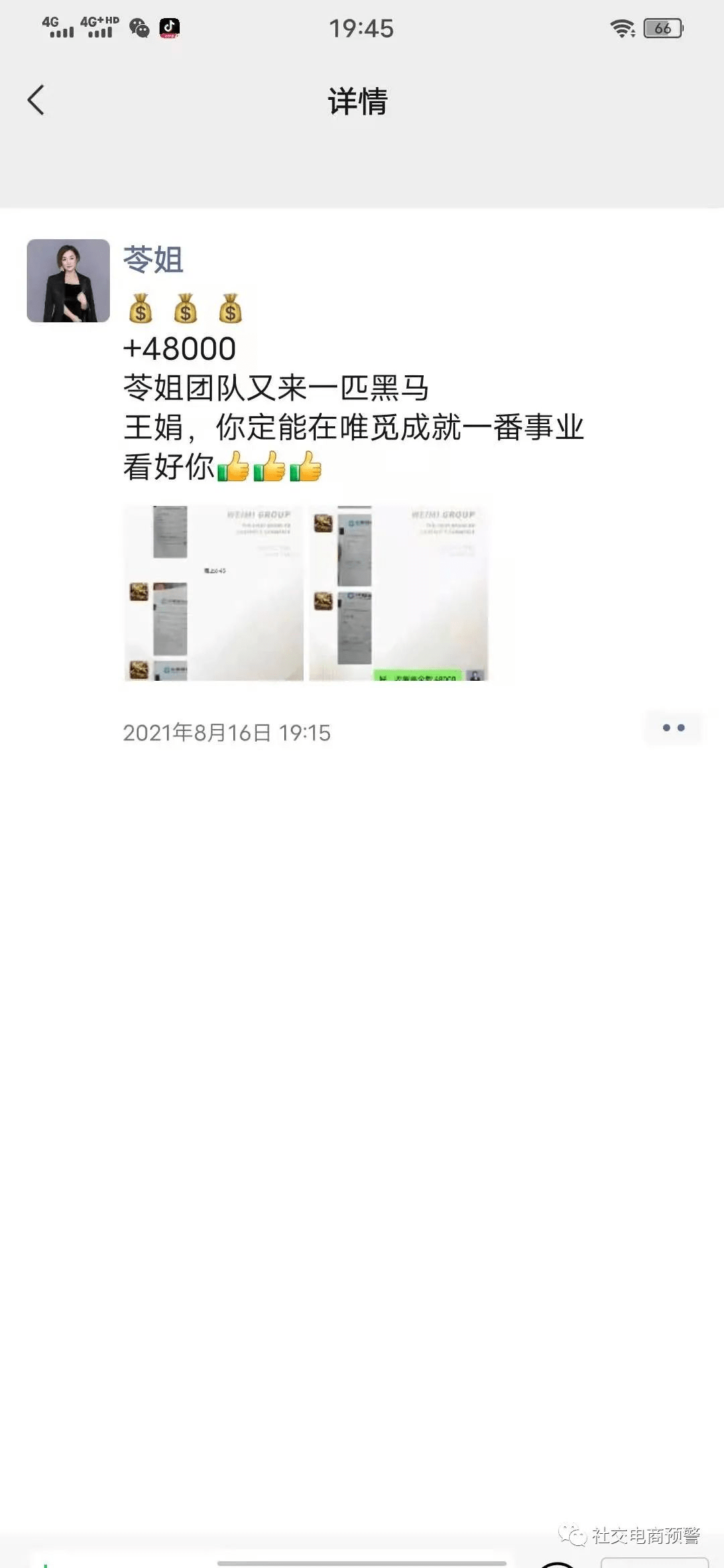Open the first attached photo
724x1568 pixels.
pos(214,594)
